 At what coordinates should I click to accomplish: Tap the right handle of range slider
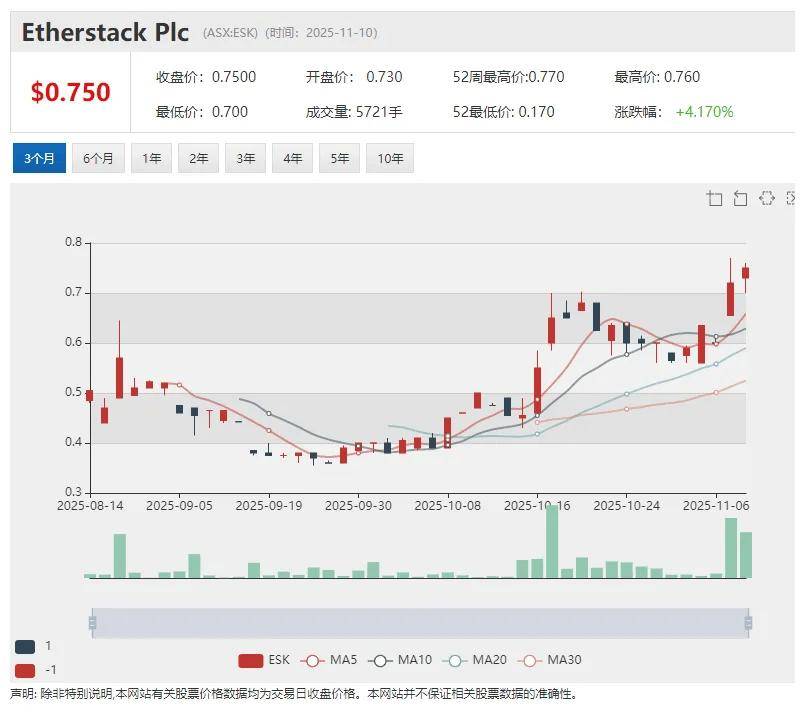coord(747,623)
